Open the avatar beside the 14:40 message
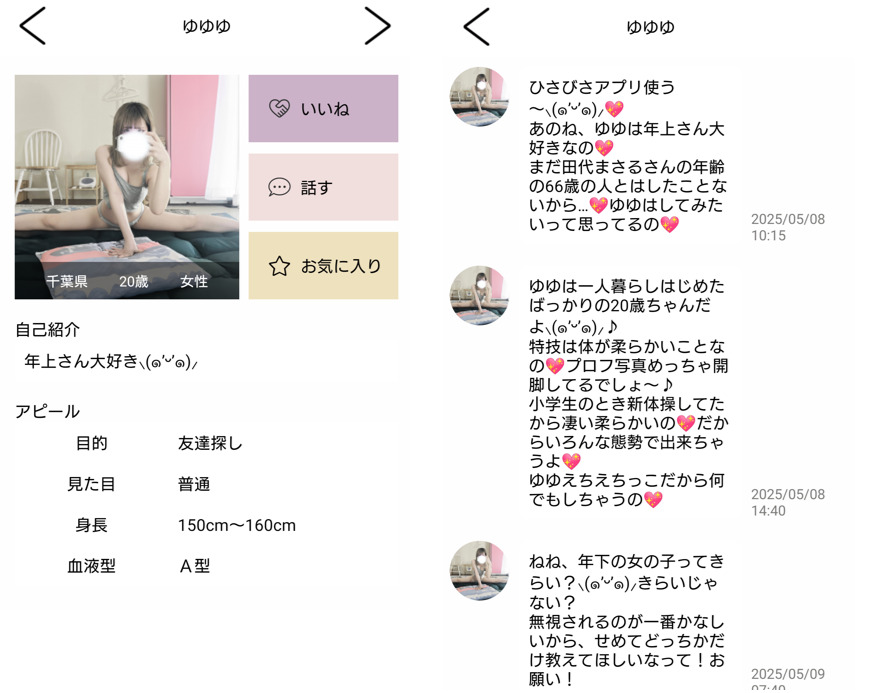This screenshot has width=887, height=693. pos(479,295)
